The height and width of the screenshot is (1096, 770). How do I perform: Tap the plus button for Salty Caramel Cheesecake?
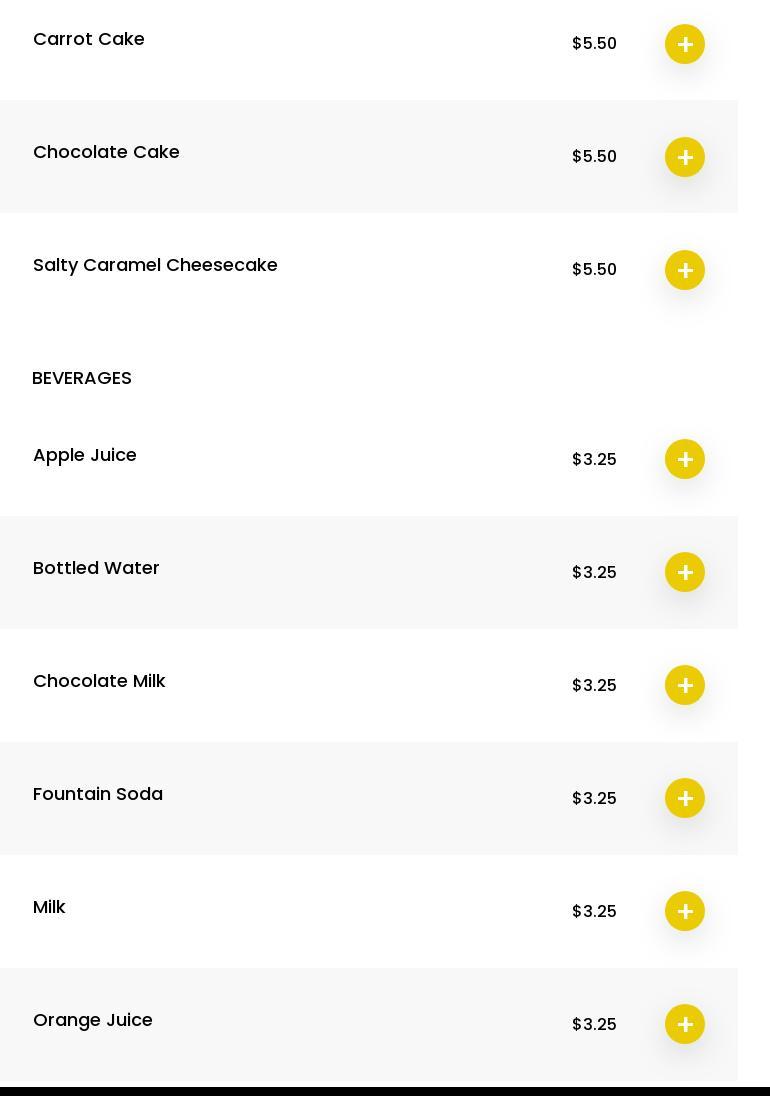coord(685,270)
